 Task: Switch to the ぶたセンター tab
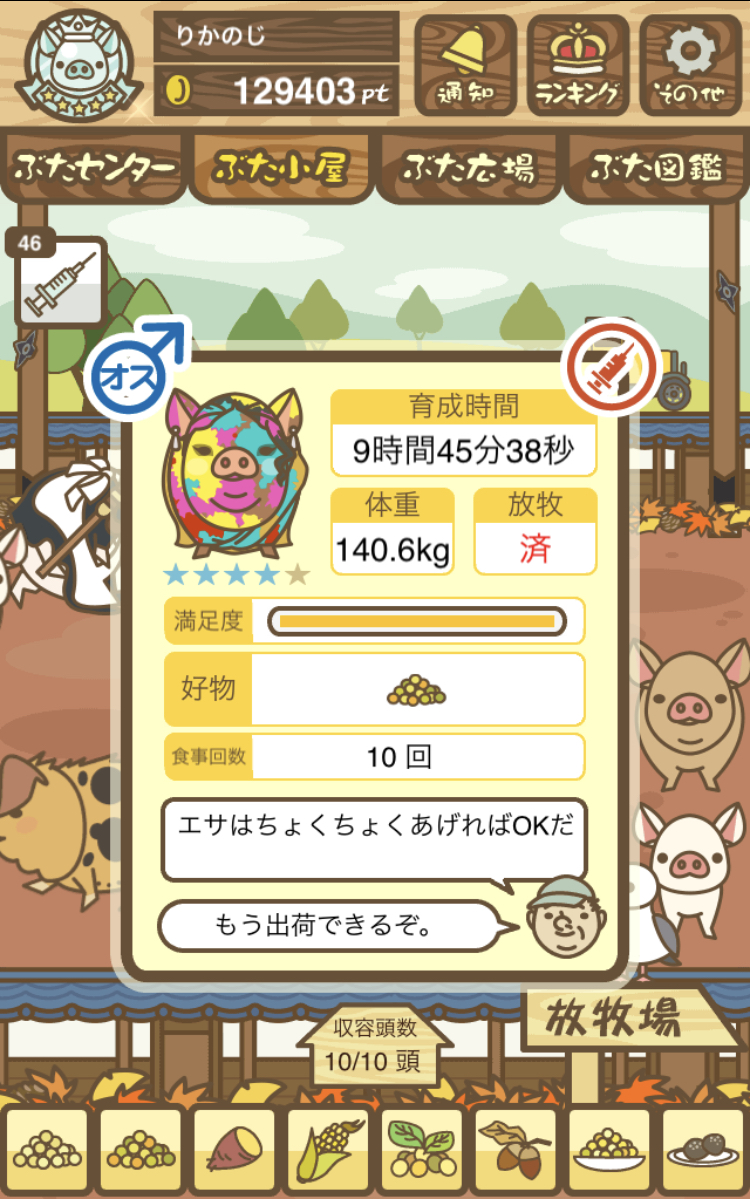[95, 168]
